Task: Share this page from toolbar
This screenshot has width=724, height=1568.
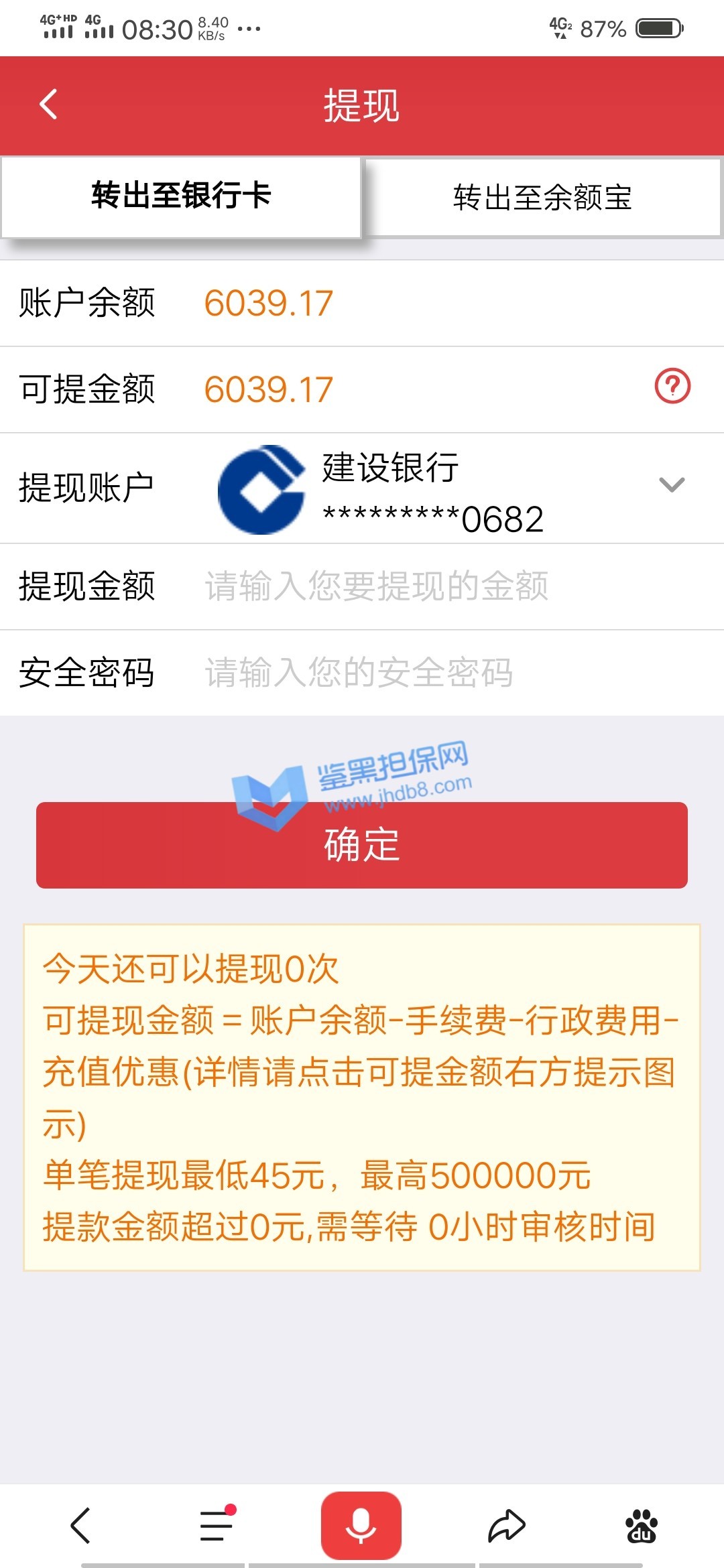Action: point(506,1526)
